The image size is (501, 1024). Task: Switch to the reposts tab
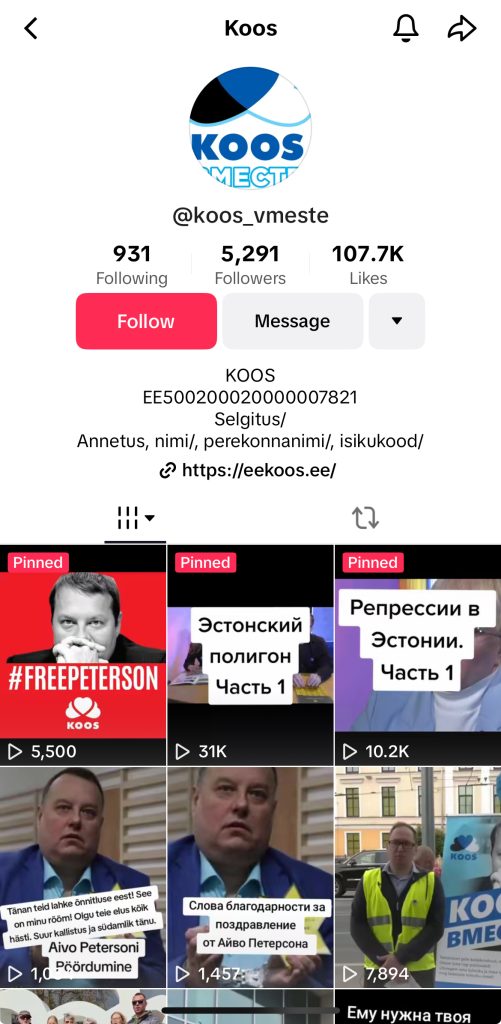tap(366, 518)
